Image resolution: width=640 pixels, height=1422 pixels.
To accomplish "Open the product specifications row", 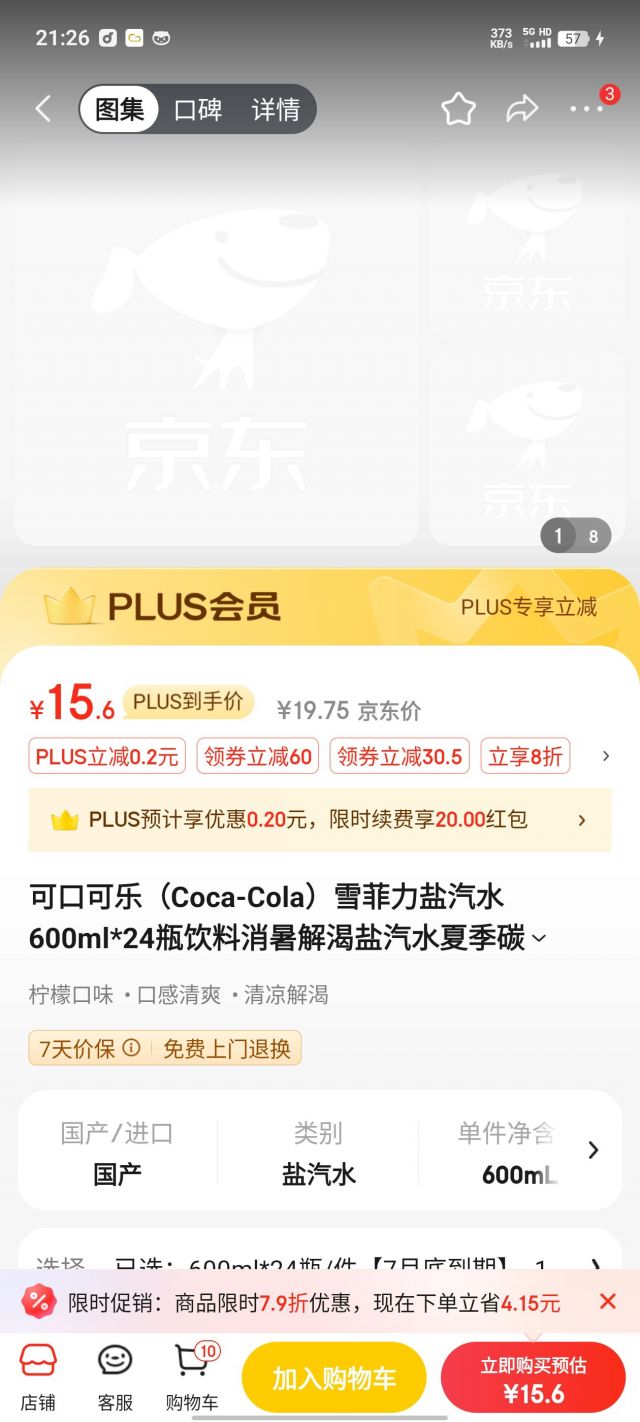I will [x=592, y=1150].
